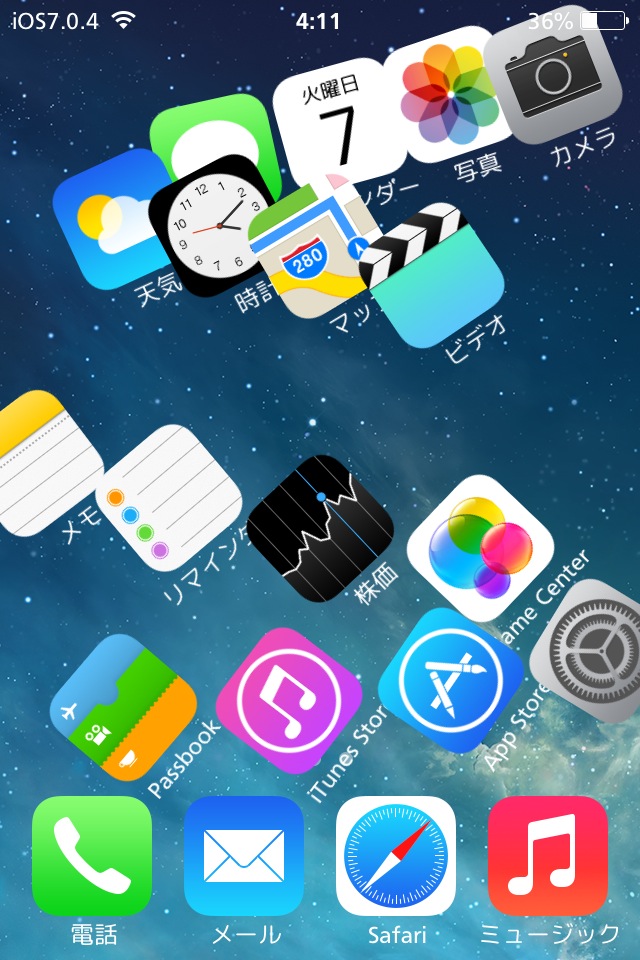Open the 電話 phone app
Image resolution: width=640 pixels, height=960 pixels.
92,856
